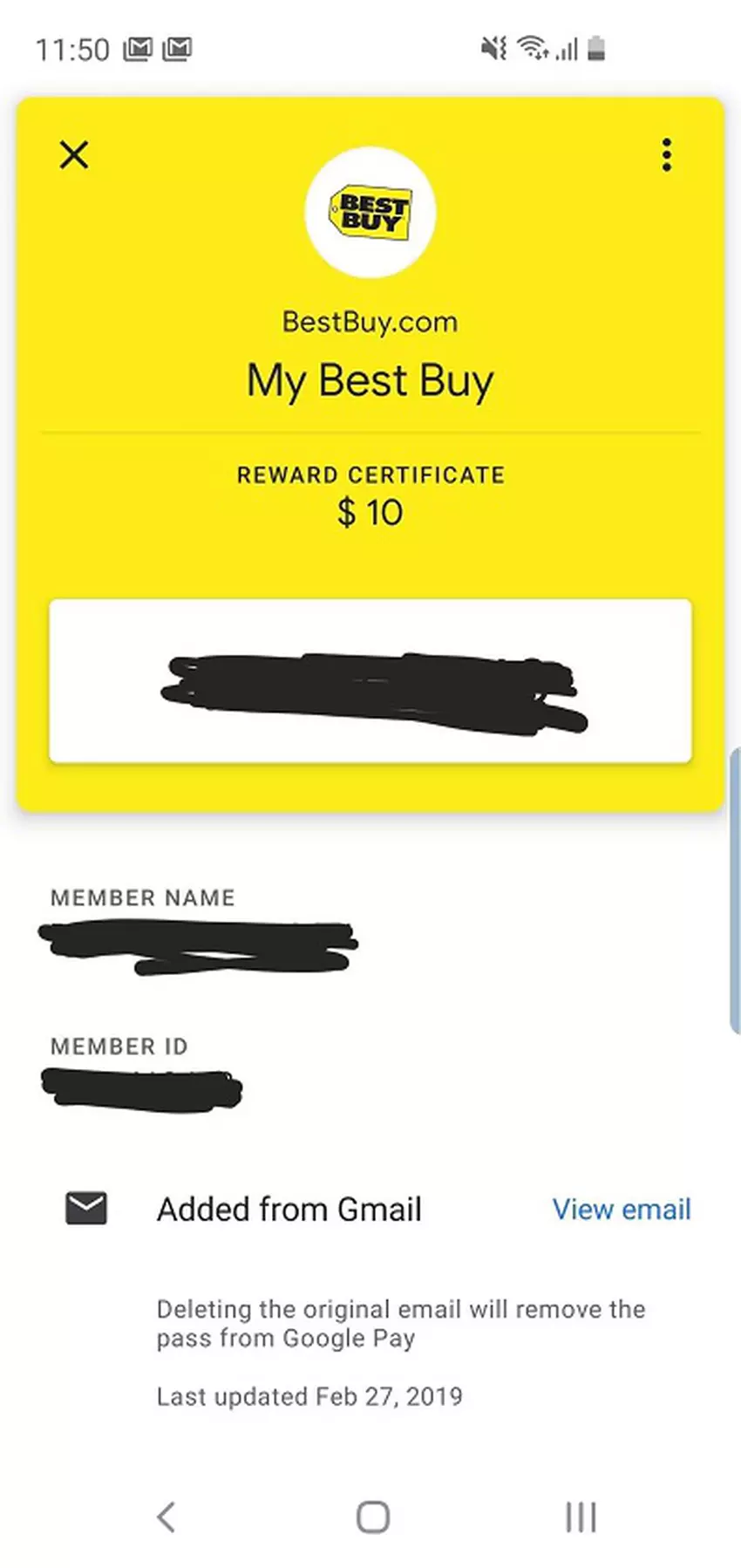This screenshot has height=1568, width=741.
Task: Go to the home screen
Action: 372,1517
